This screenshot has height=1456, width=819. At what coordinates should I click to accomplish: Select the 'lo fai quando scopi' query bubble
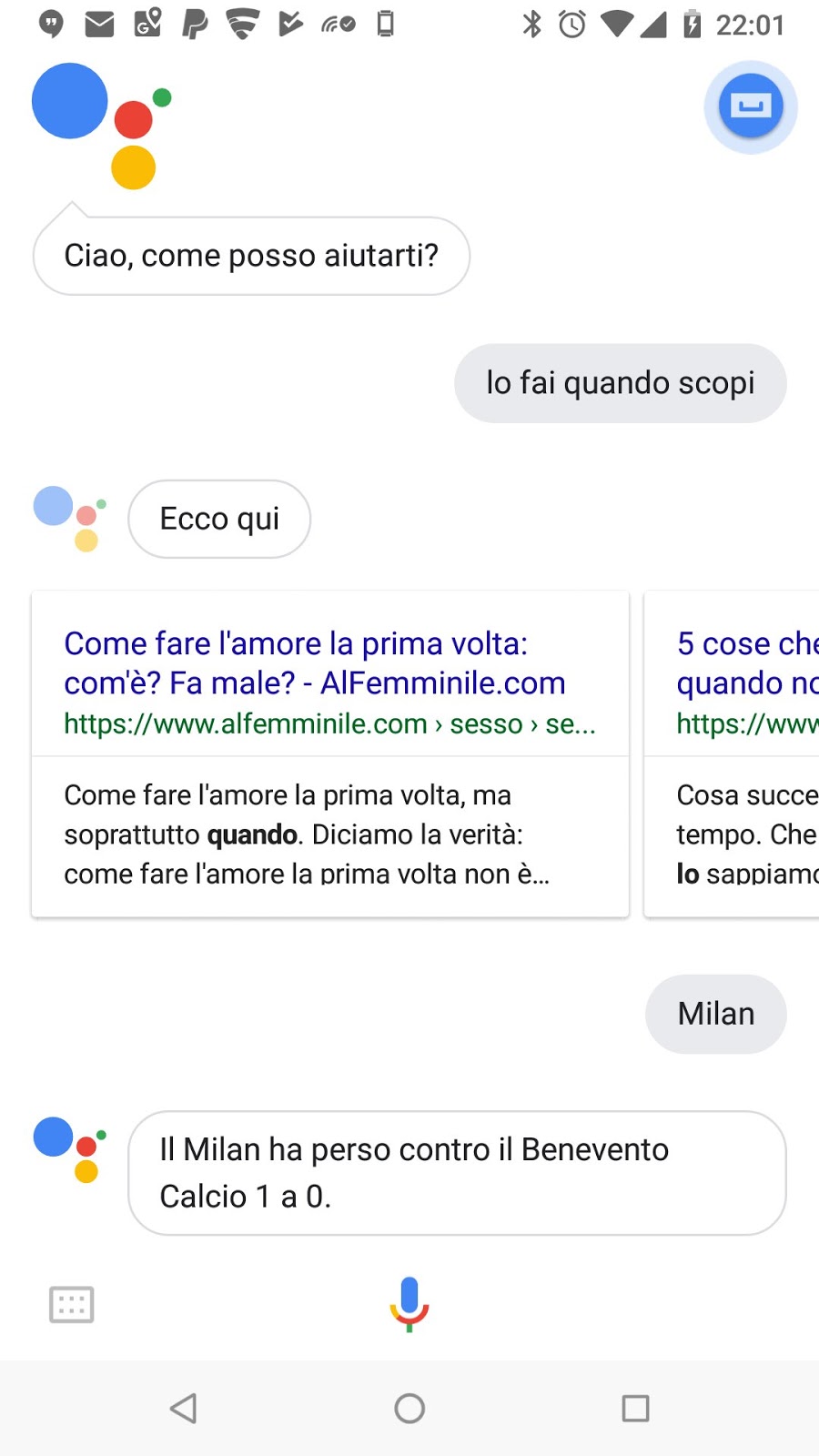621,383
